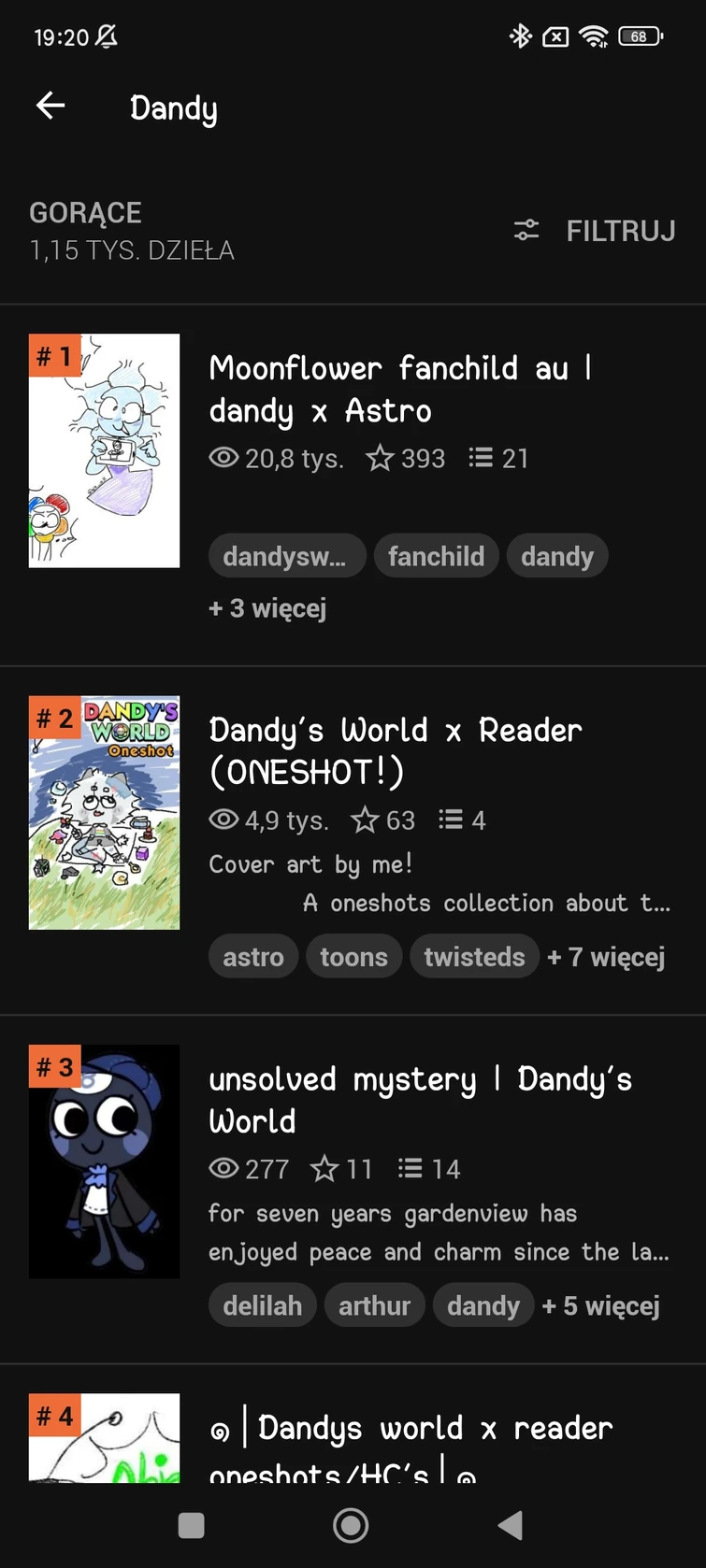The image size is (706, 1568).
Task: Choose the twisteds tag chip
Action: 474,957
